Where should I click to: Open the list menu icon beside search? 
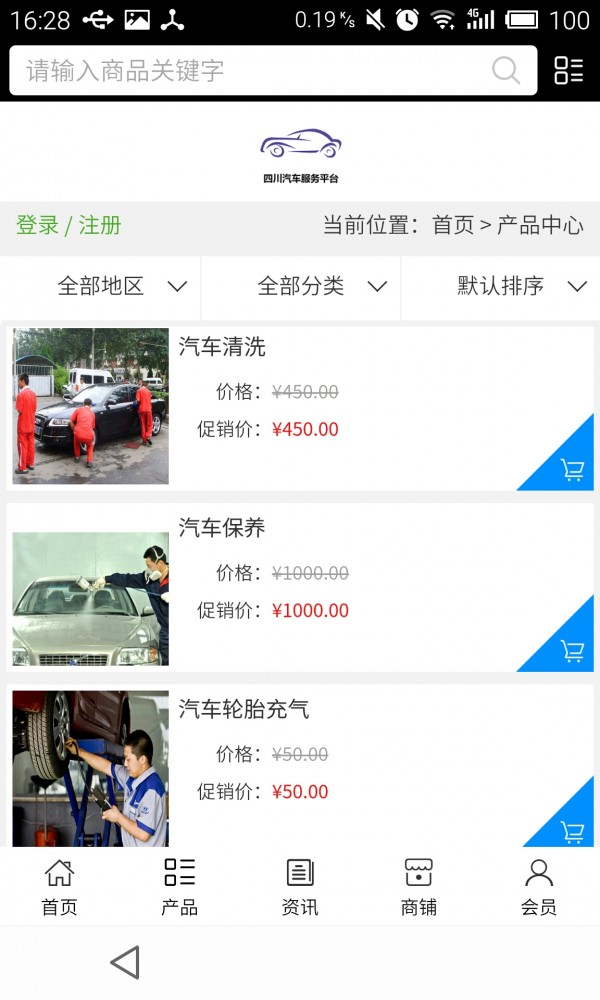(568, 70)
